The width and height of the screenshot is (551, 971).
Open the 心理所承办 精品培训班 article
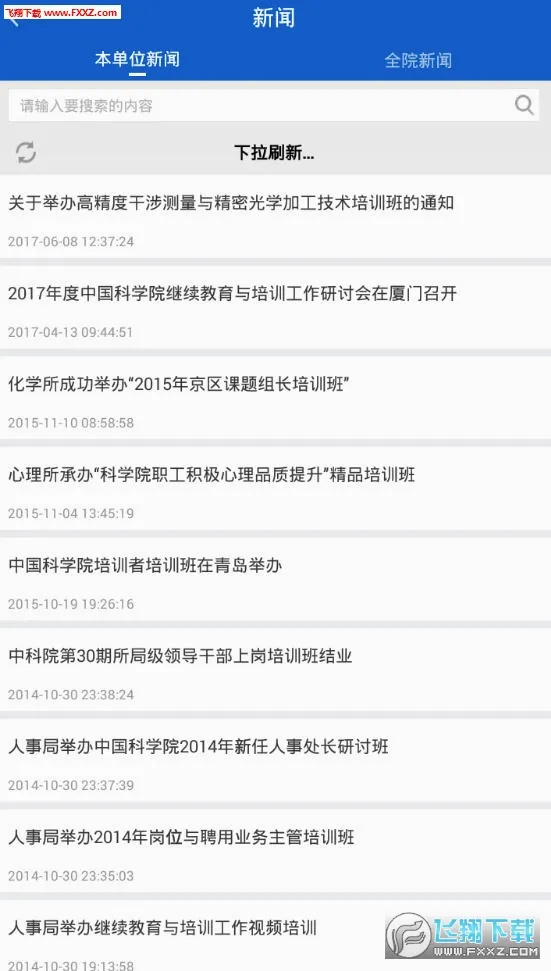click(276, 488)
